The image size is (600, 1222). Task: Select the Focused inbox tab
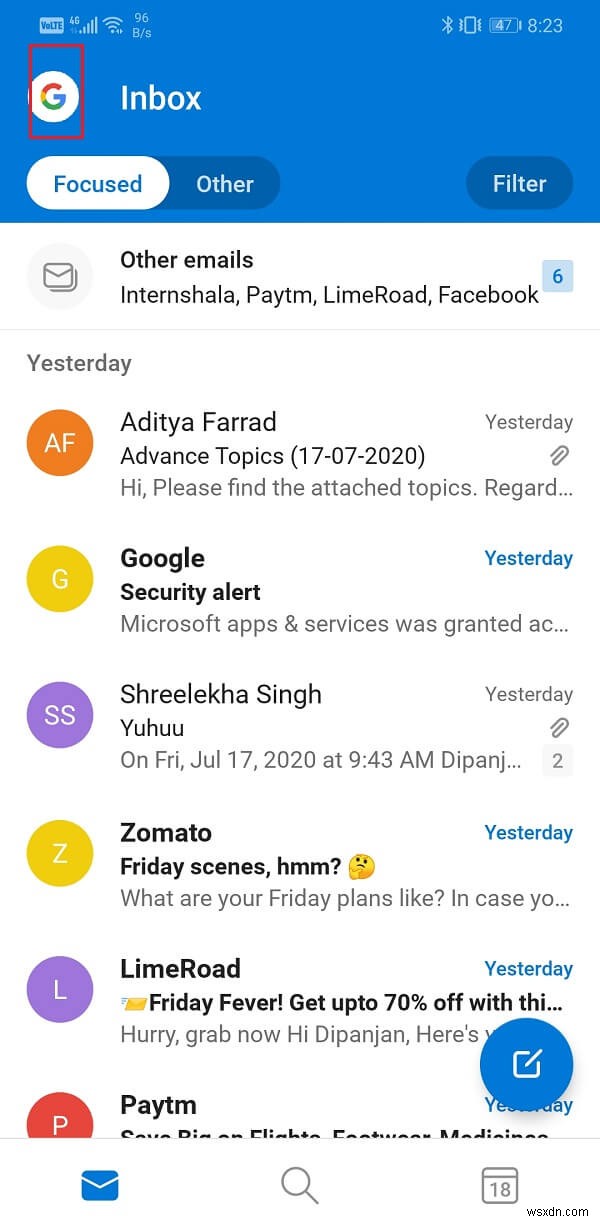pyautogui.click(x=98, y=184)
